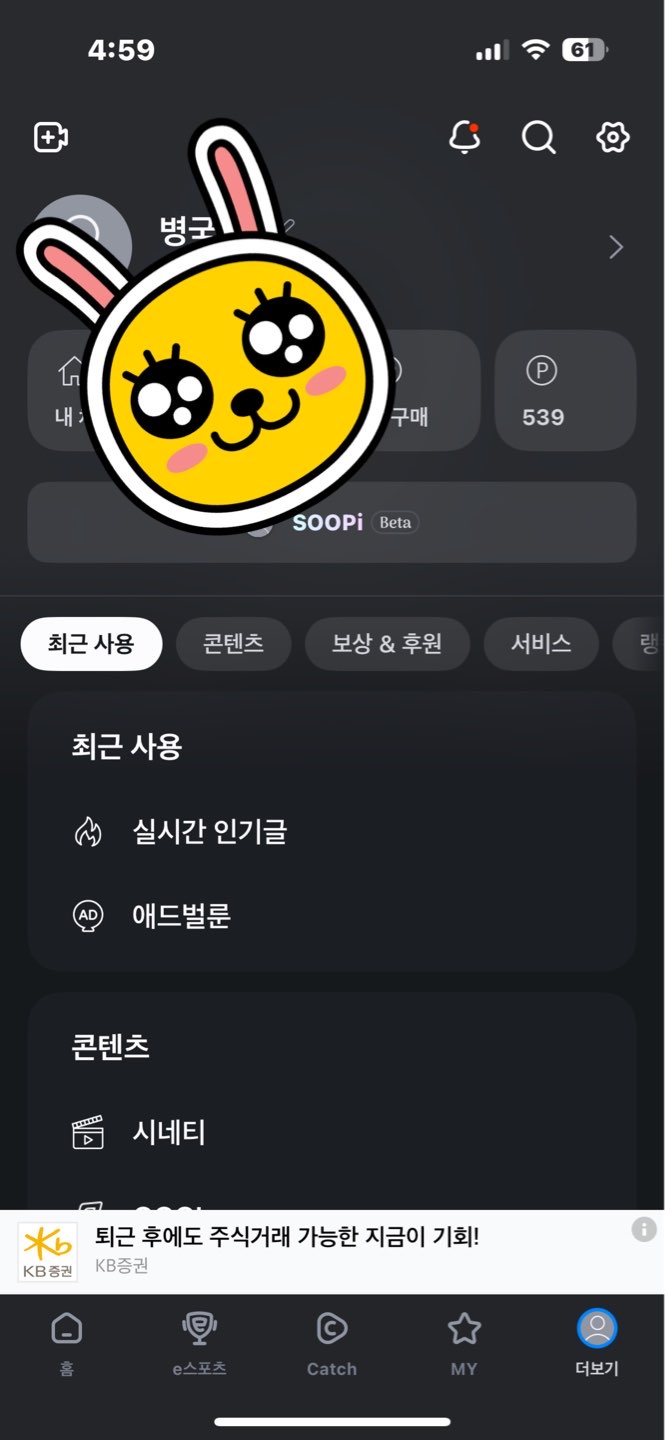Open the notifications bell
Screen dimensions: 665x1440
pyautogui.click(x=464, y=137)
